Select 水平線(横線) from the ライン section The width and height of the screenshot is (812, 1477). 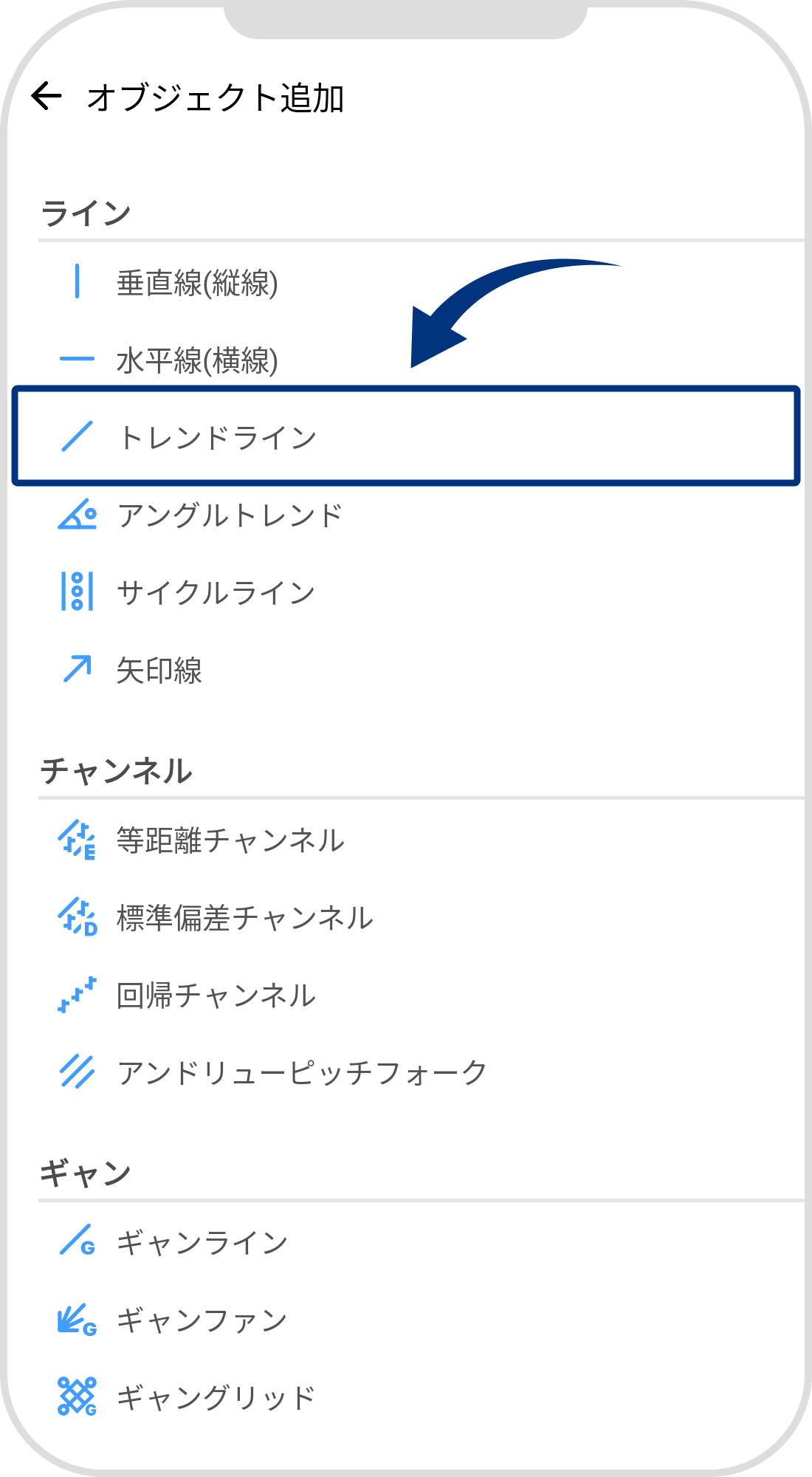coord(196,360)
